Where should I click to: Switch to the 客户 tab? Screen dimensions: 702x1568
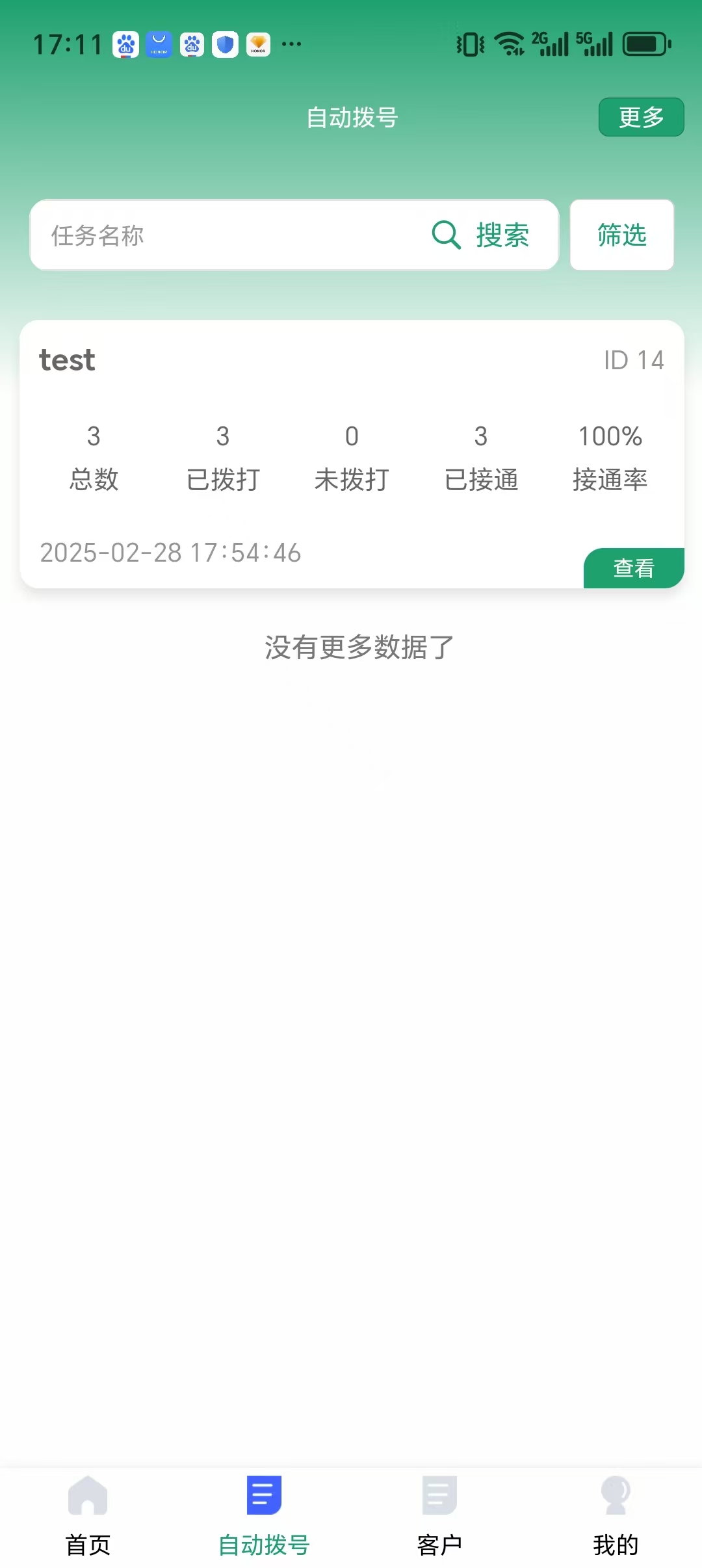click(x=439, y=1541)
